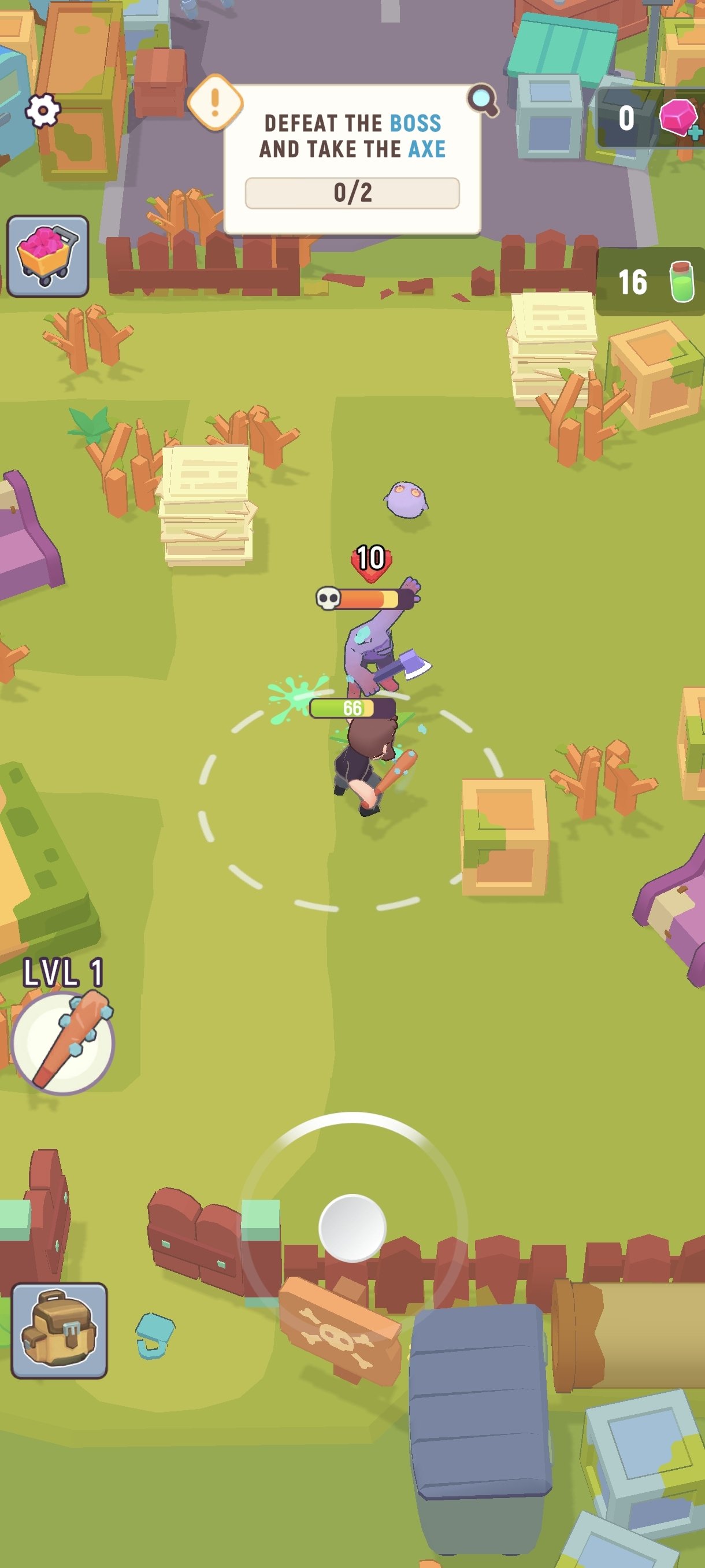Open the gem cart shop
705x1568 pixels.
pyautogui.click(x=47, y=256)
